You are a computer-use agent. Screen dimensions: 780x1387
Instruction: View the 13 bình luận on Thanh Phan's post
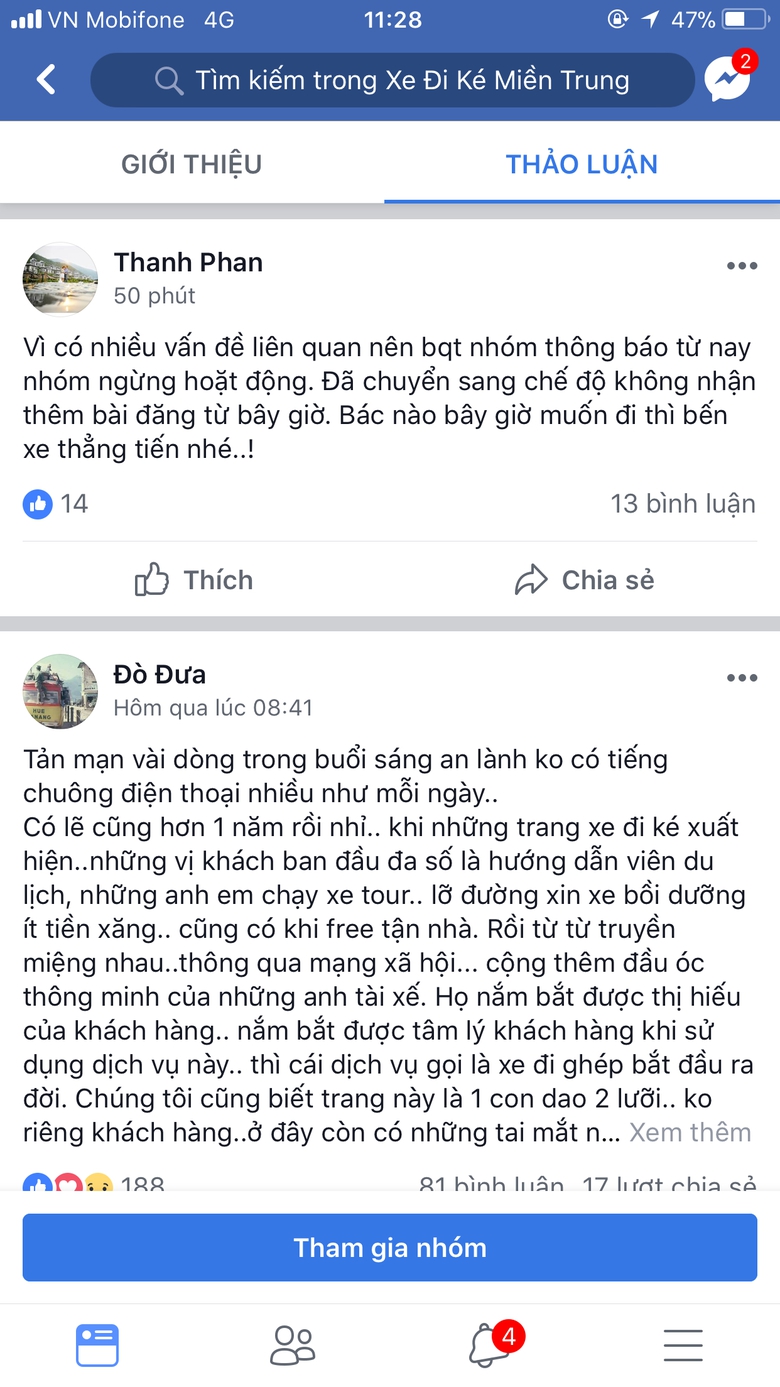click(683, 503)
